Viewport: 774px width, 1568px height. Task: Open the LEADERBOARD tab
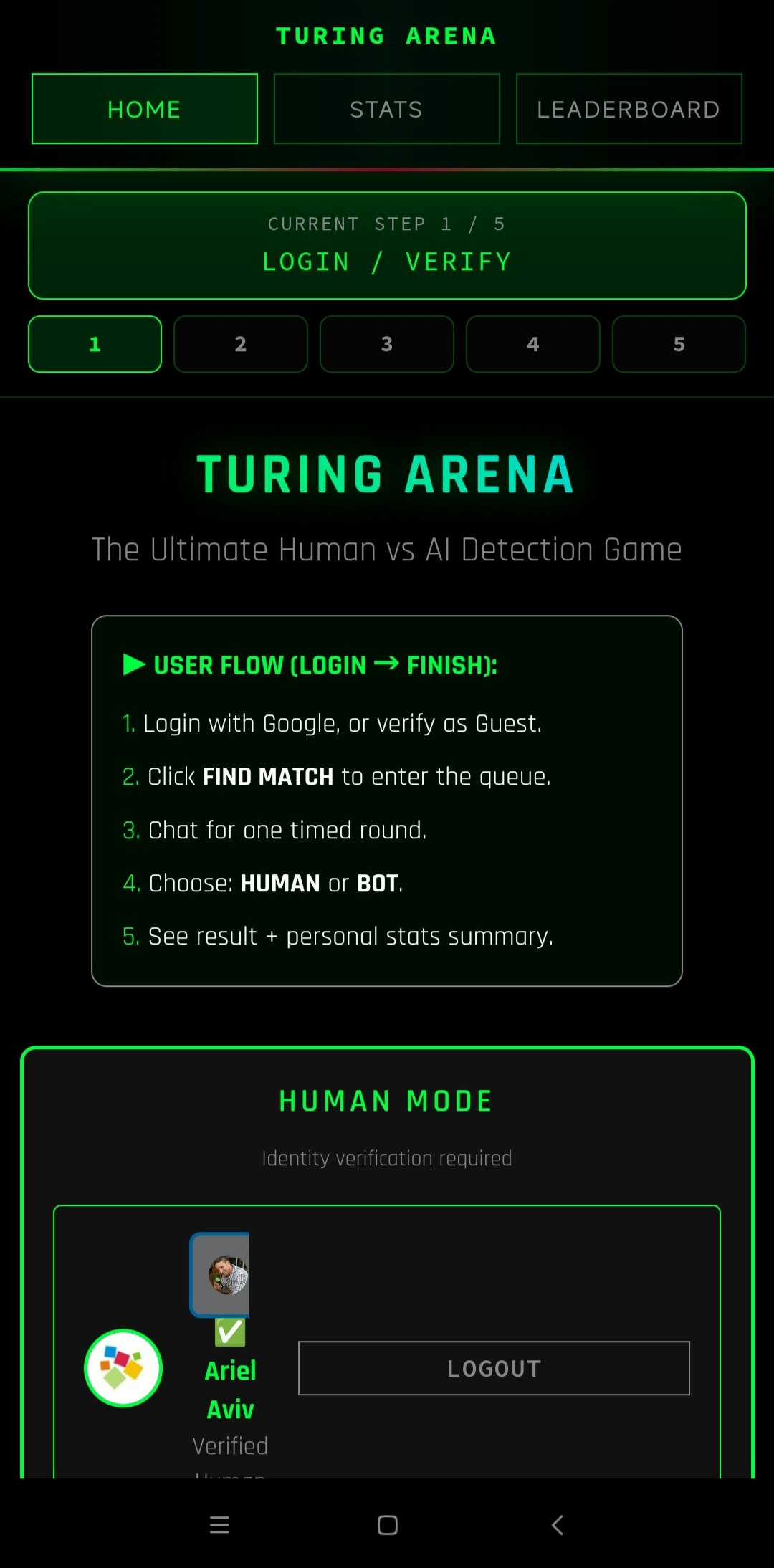coord(629,109)
